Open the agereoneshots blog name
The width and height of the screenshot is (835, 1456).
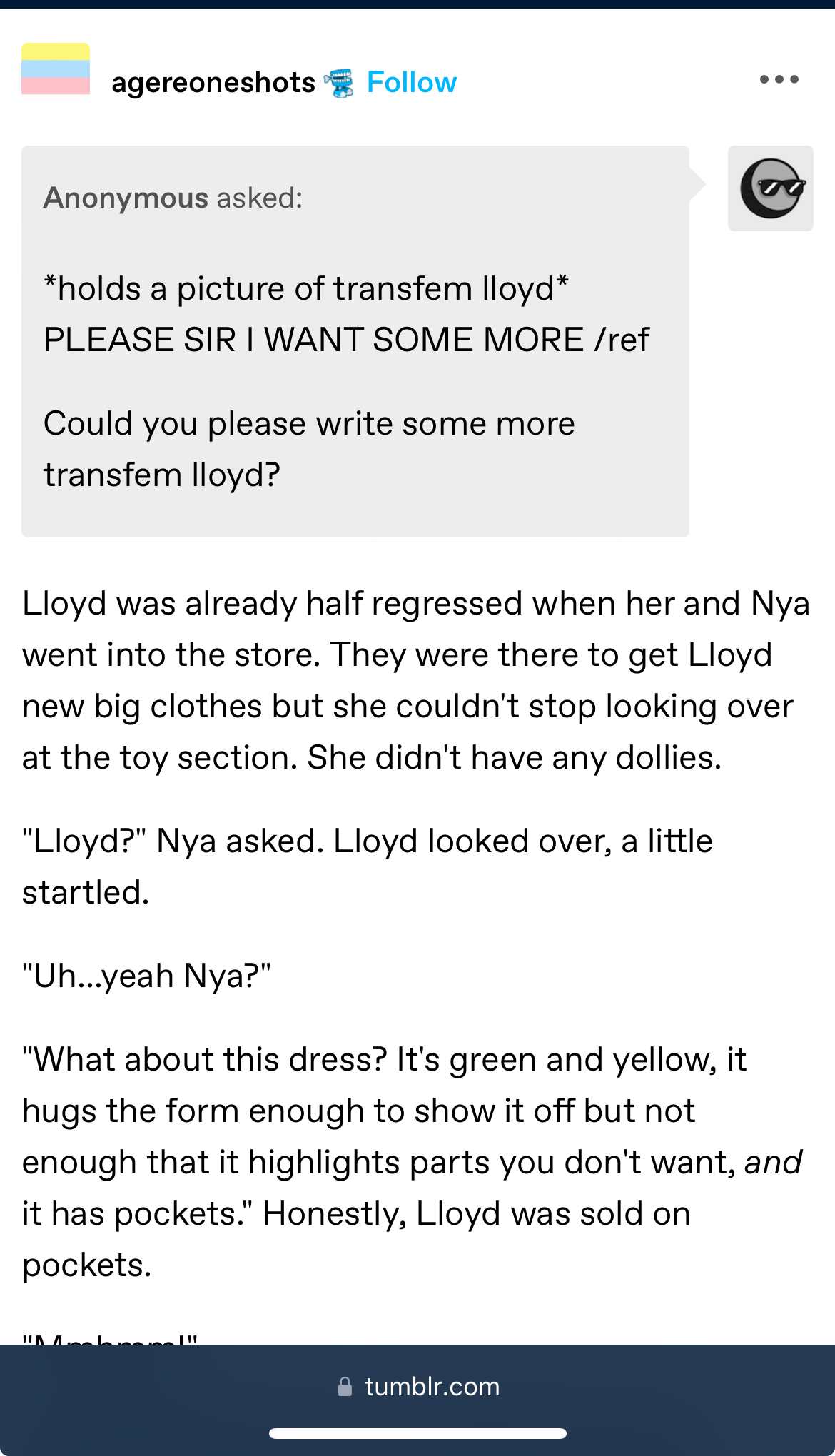[x=213, y=83]
